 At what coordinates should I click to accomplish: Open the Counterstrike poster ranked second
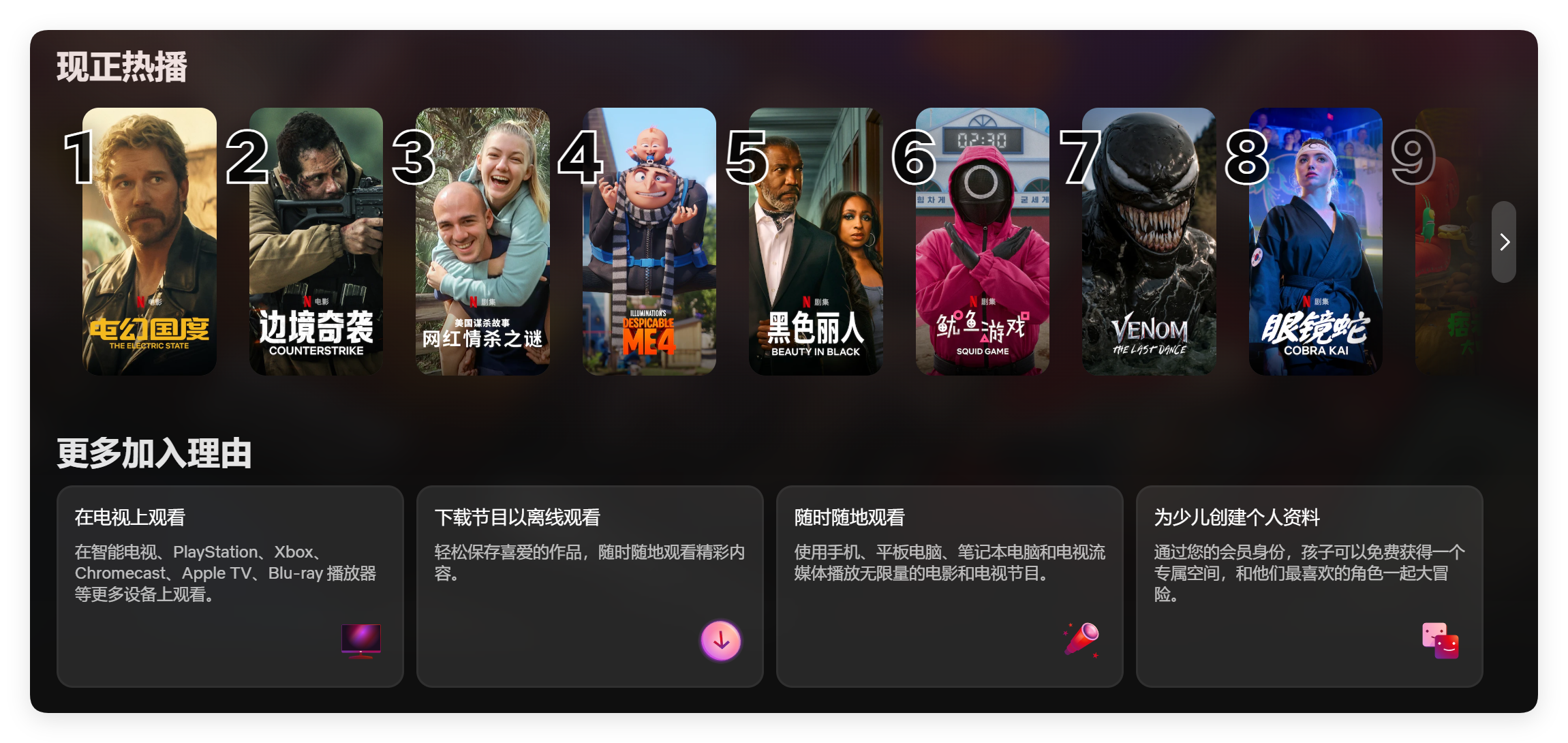click(316, 241)
